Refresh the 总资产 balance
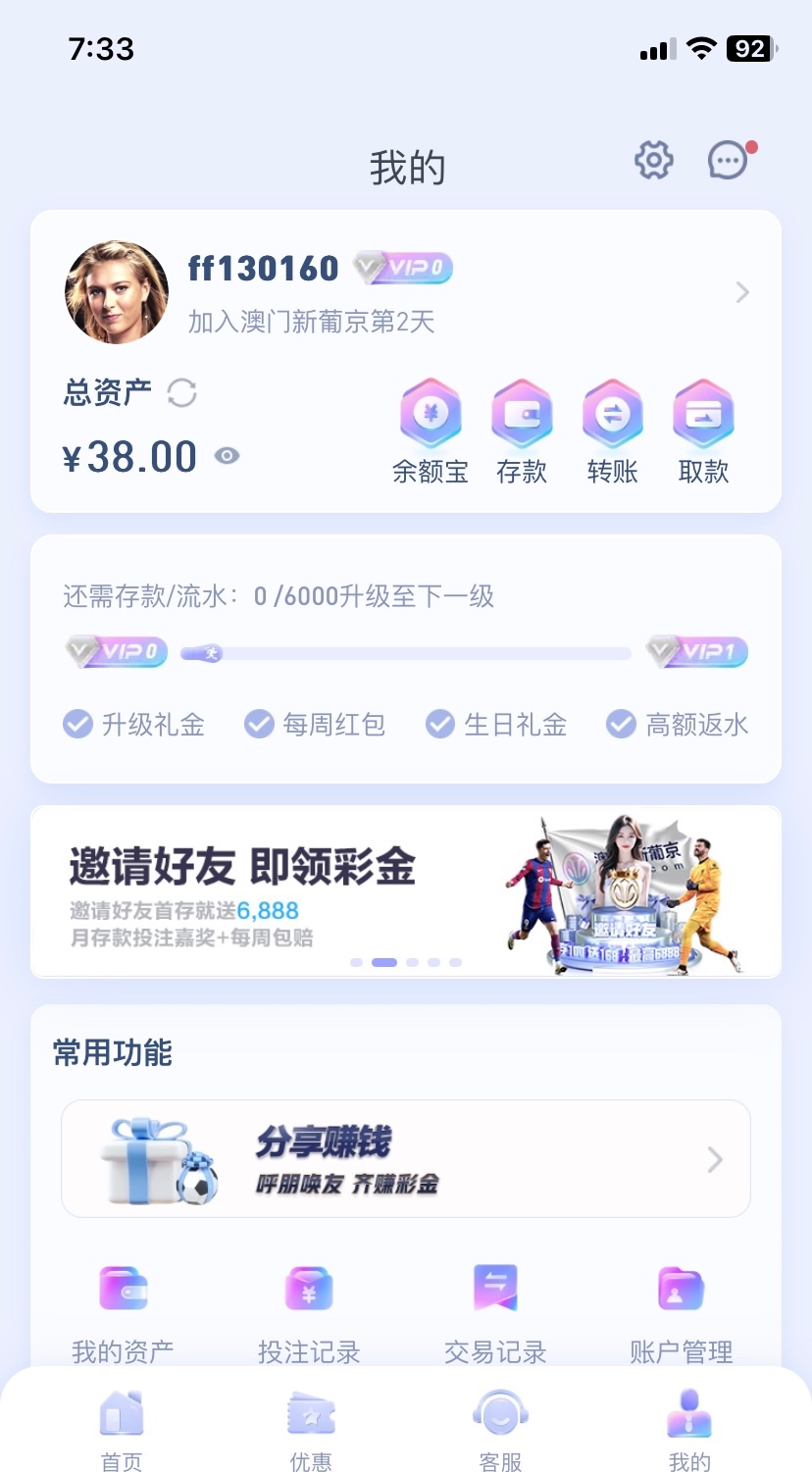This screenshot has width=812, height=1472. click(x=182, y=393)
